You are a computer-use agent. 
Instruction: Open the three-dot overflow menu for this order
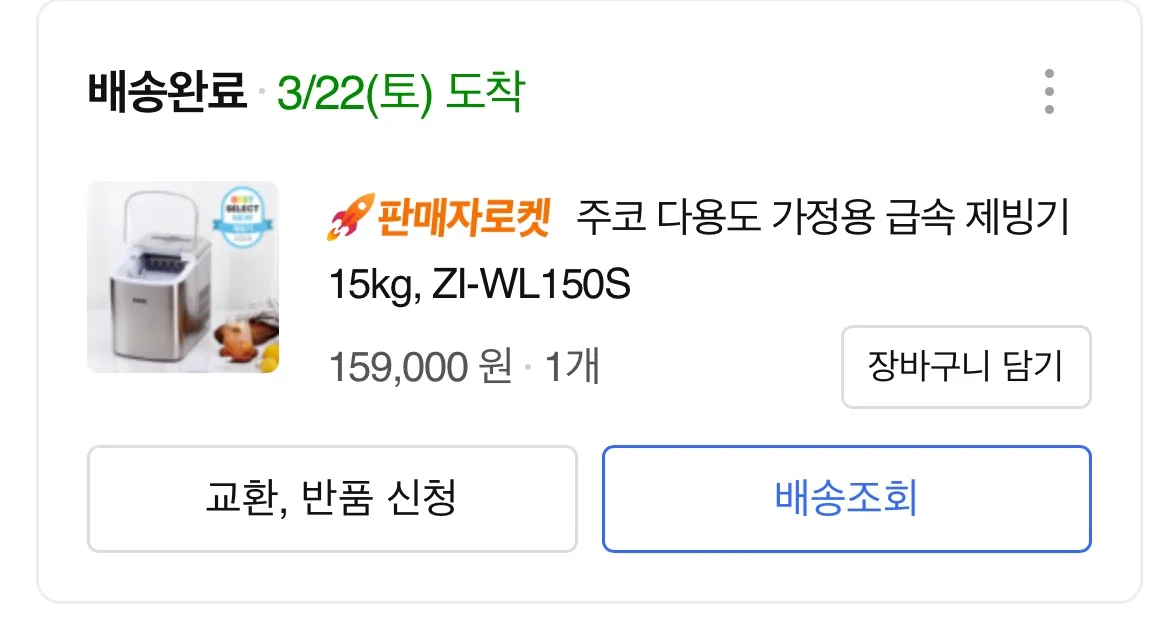coord(1049,91)
